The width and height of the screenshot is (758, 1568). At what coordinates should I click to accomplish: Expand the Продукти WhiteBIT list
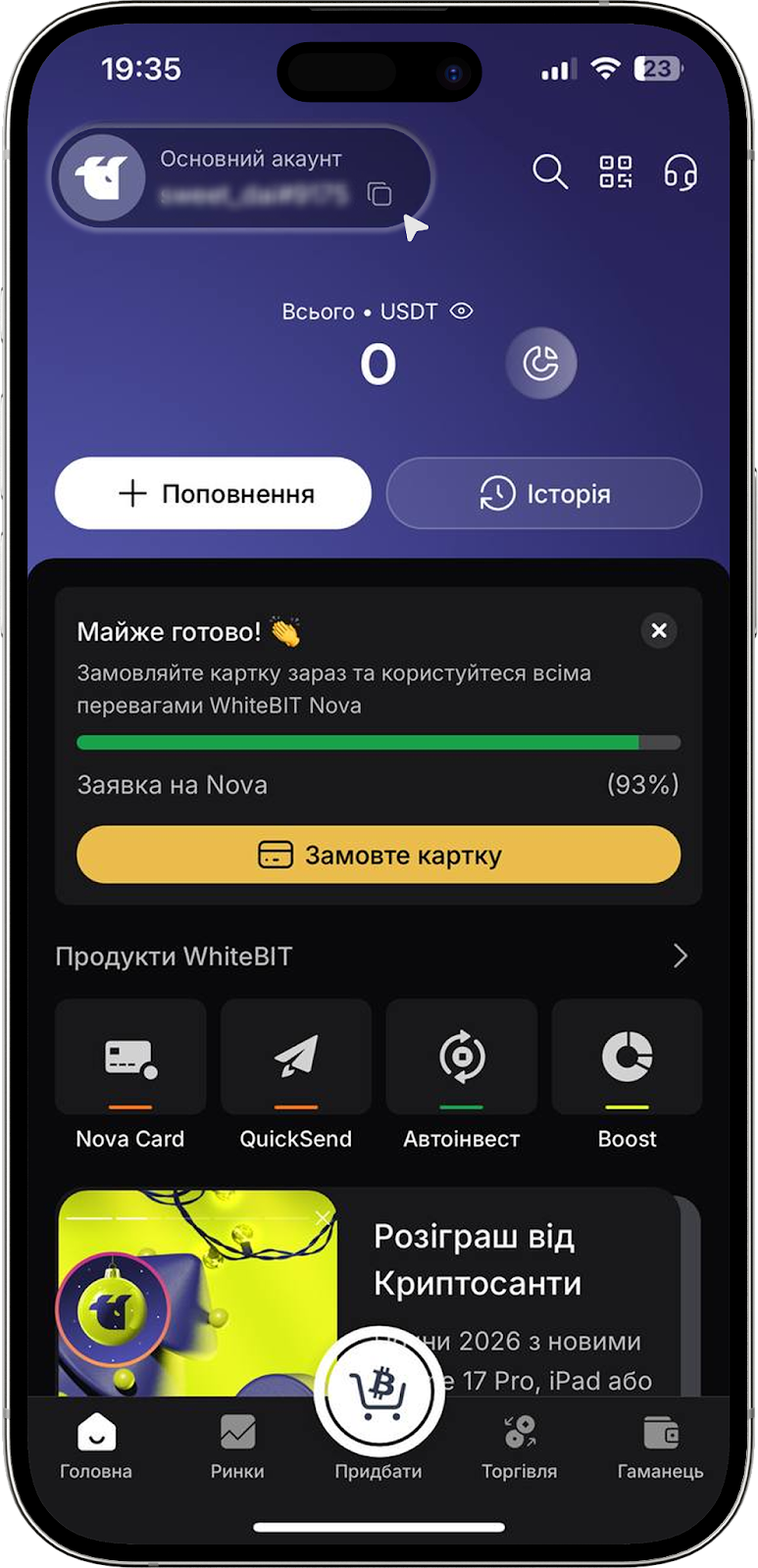(x=681, y=956)
